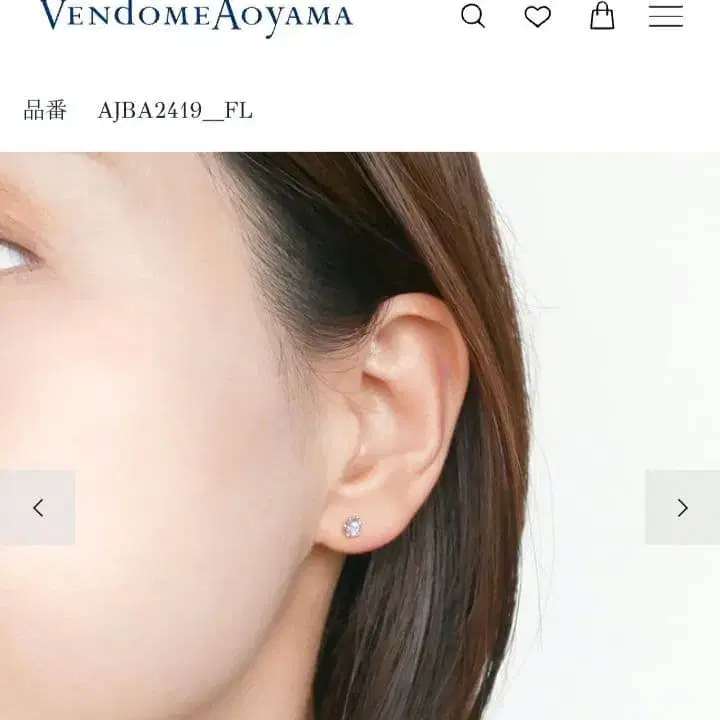Open the shopping bag cart
Screen dimensions: 720x720
pyautogui.click(x=602, y=16)
